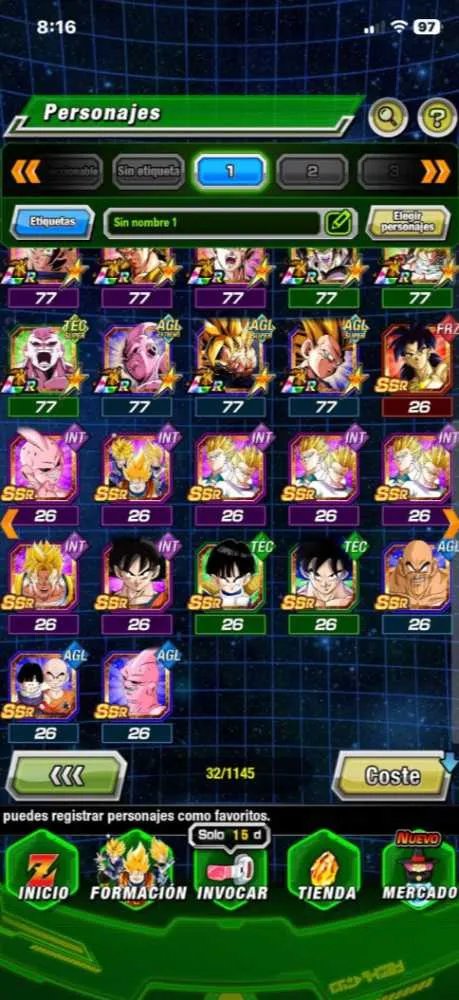Open the question mark help icon
Screen dimensions: 459x1000
pos(437,117)
